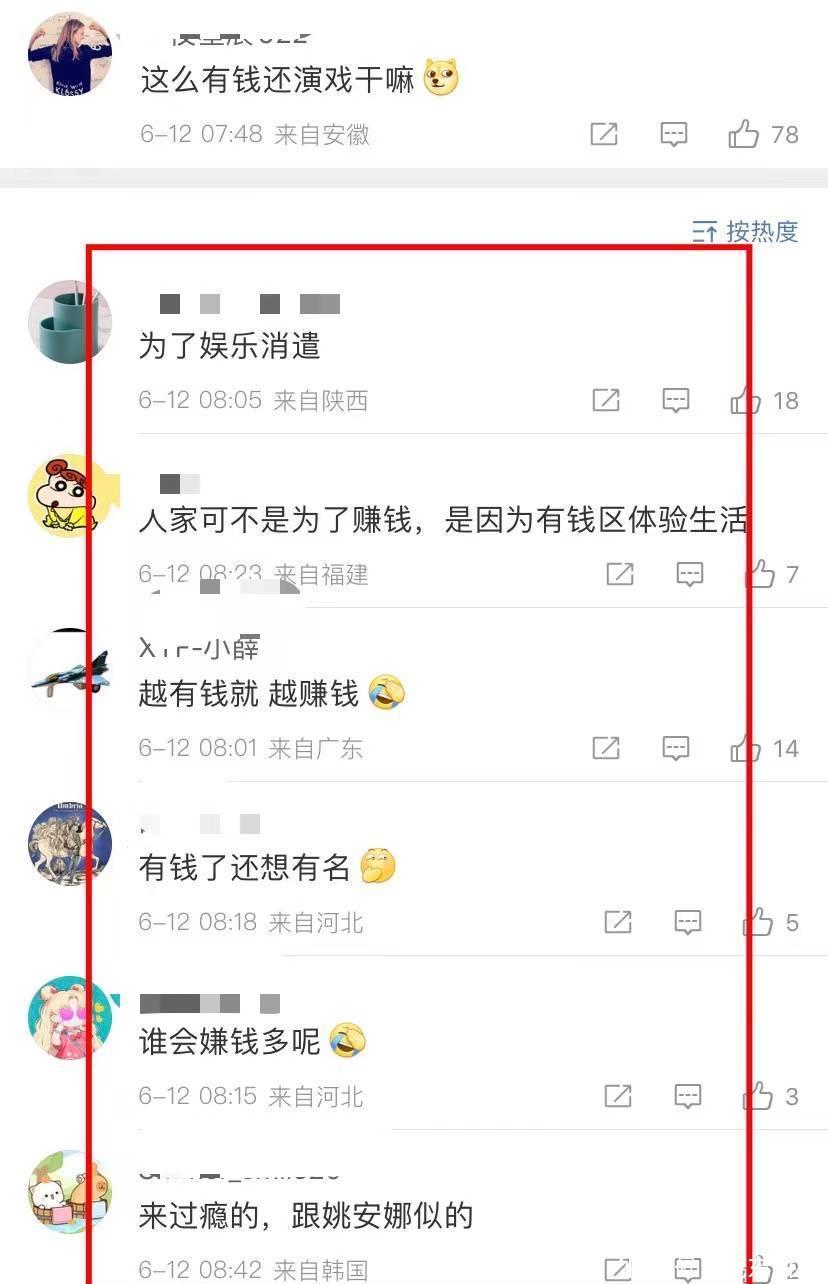Share the comment 越有钱就越赚钱
Viewport: 828px width, 1284px height.
click(606, 748)
